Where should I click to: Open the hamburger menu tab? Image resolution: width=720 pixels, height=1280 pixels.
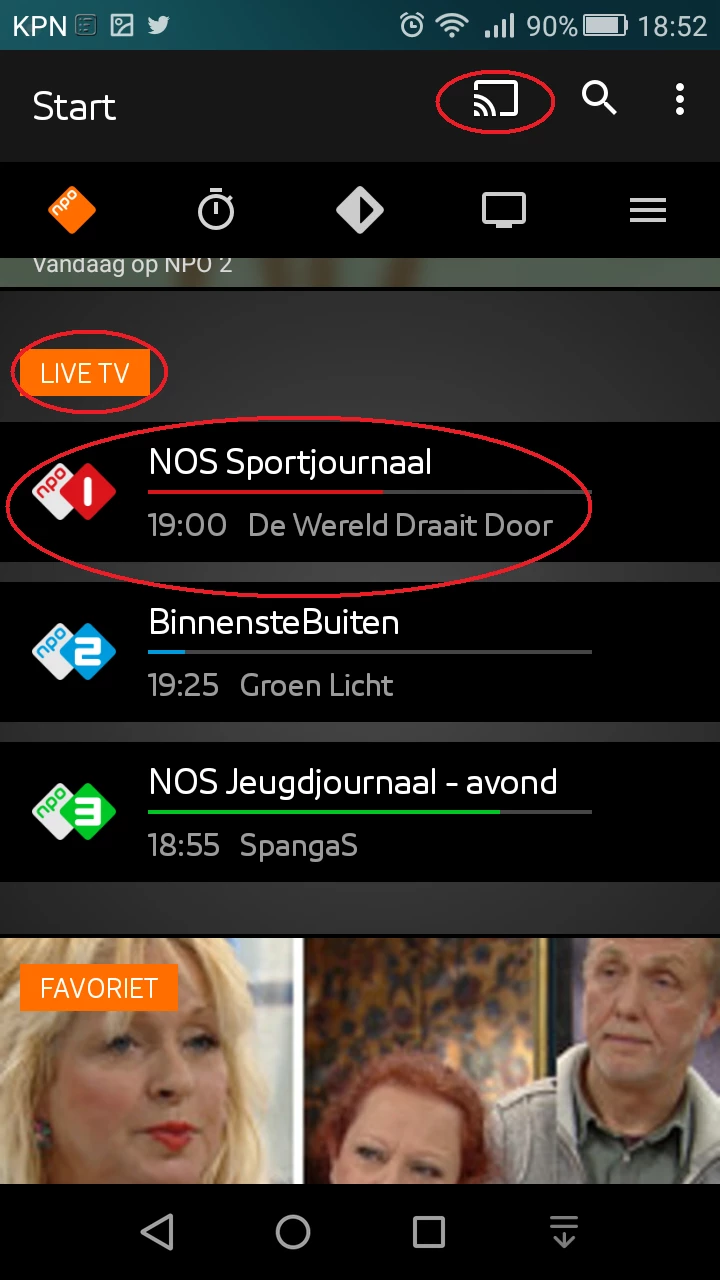click(x=648, y=210)
